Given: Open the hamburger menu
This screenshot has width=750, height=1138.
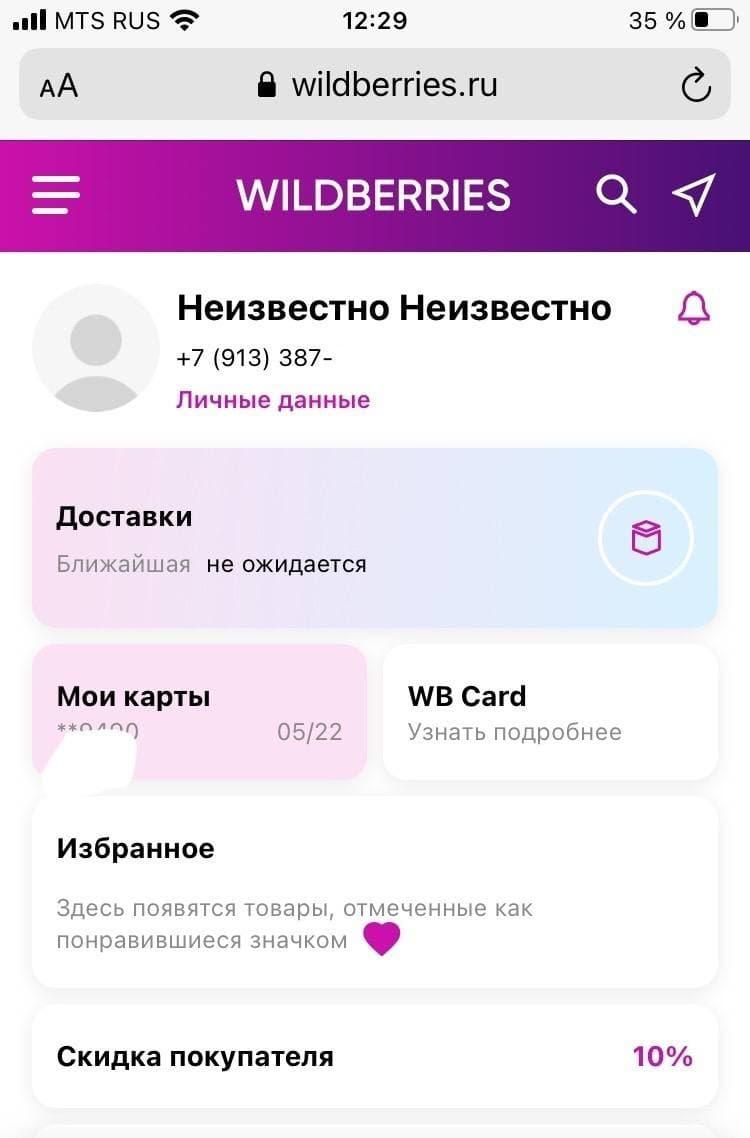Looking at the screenshot, I should point(56,194).
